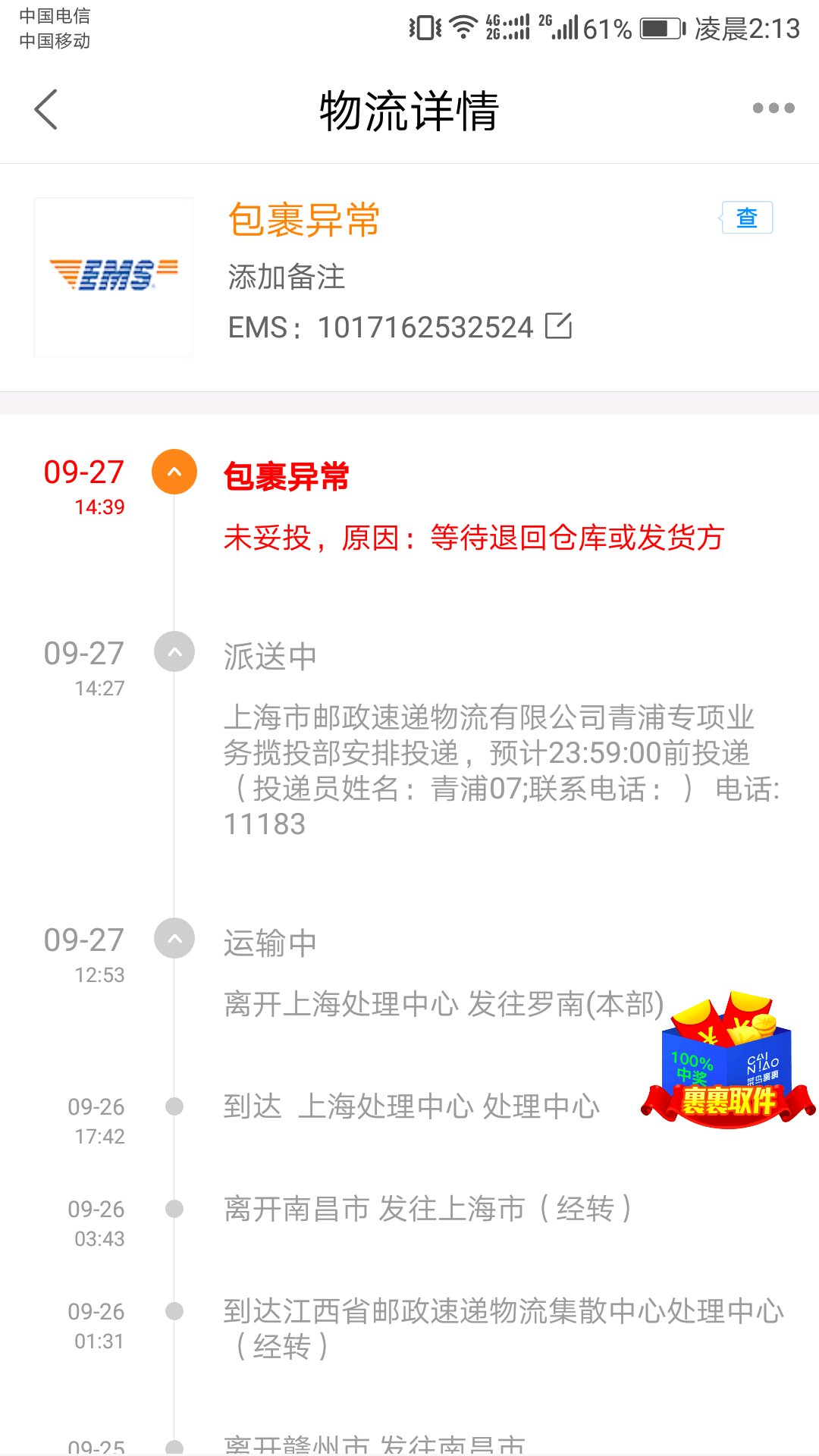The width and height of the screenshot is (819, 1456).
Task: Go back from logistics details
Action: click(x=46, y=109)
